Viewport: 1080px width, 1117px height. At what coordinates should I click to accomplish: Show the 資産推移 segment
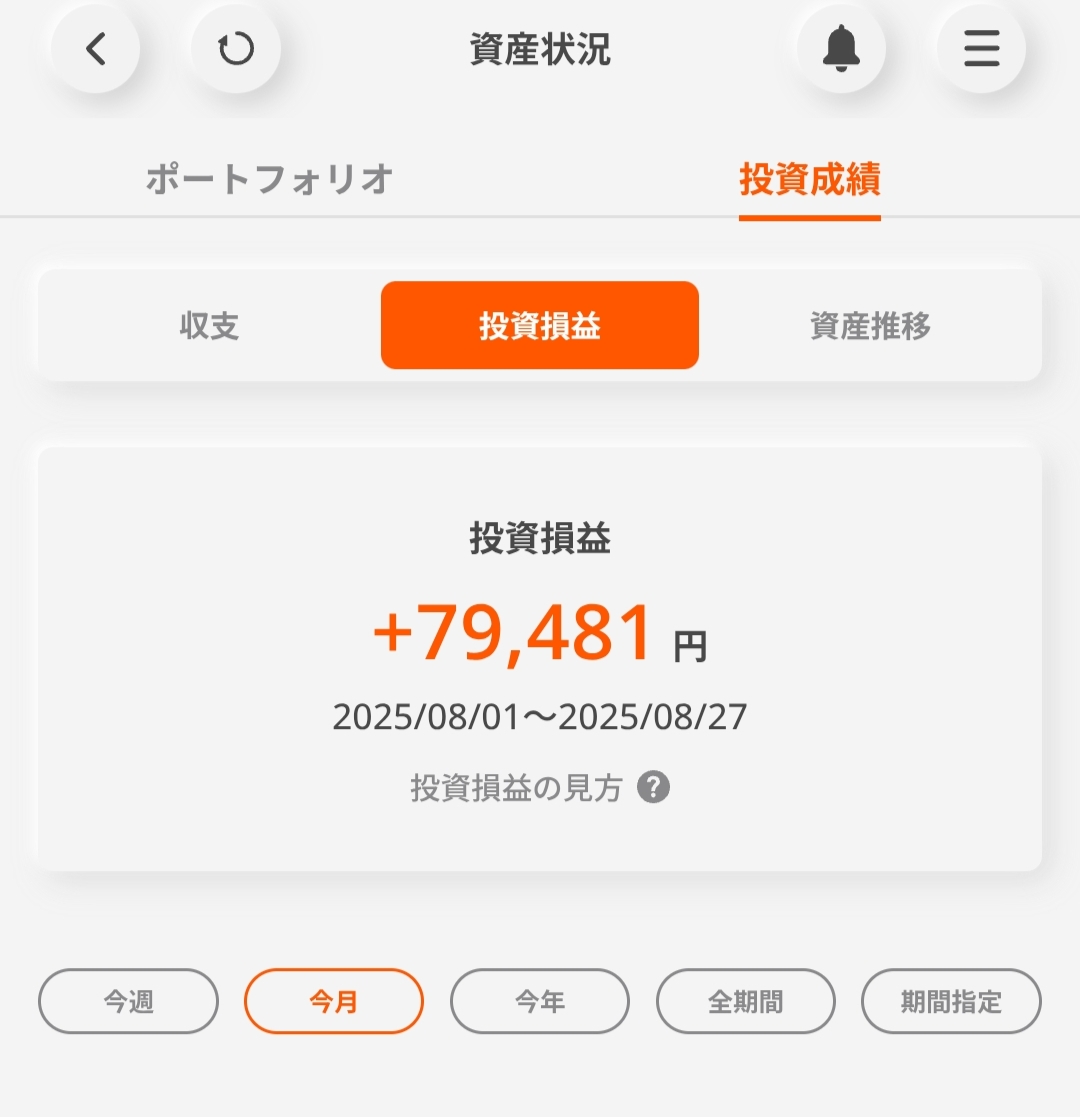870,326
